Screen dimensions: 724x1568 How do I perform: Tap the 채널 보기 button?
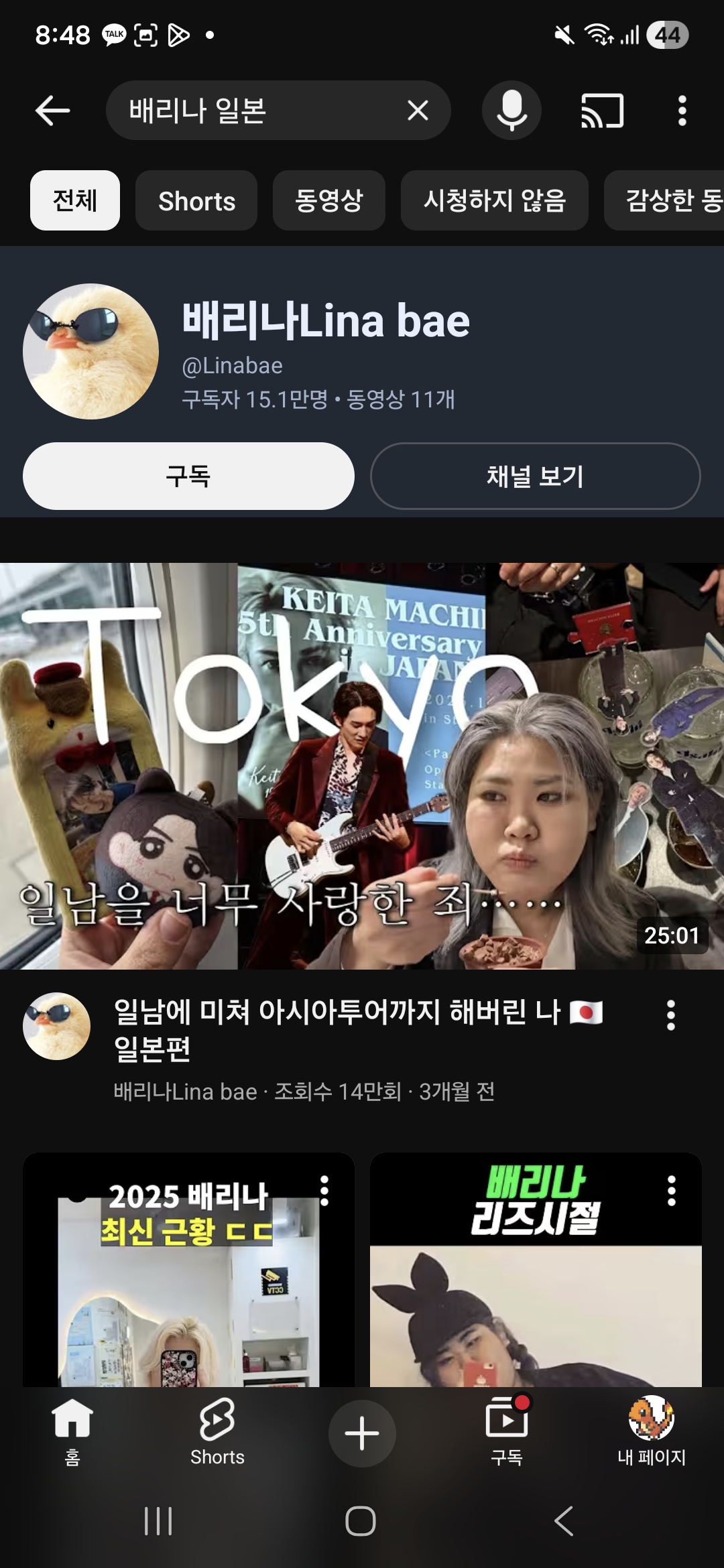pos(535,476)
